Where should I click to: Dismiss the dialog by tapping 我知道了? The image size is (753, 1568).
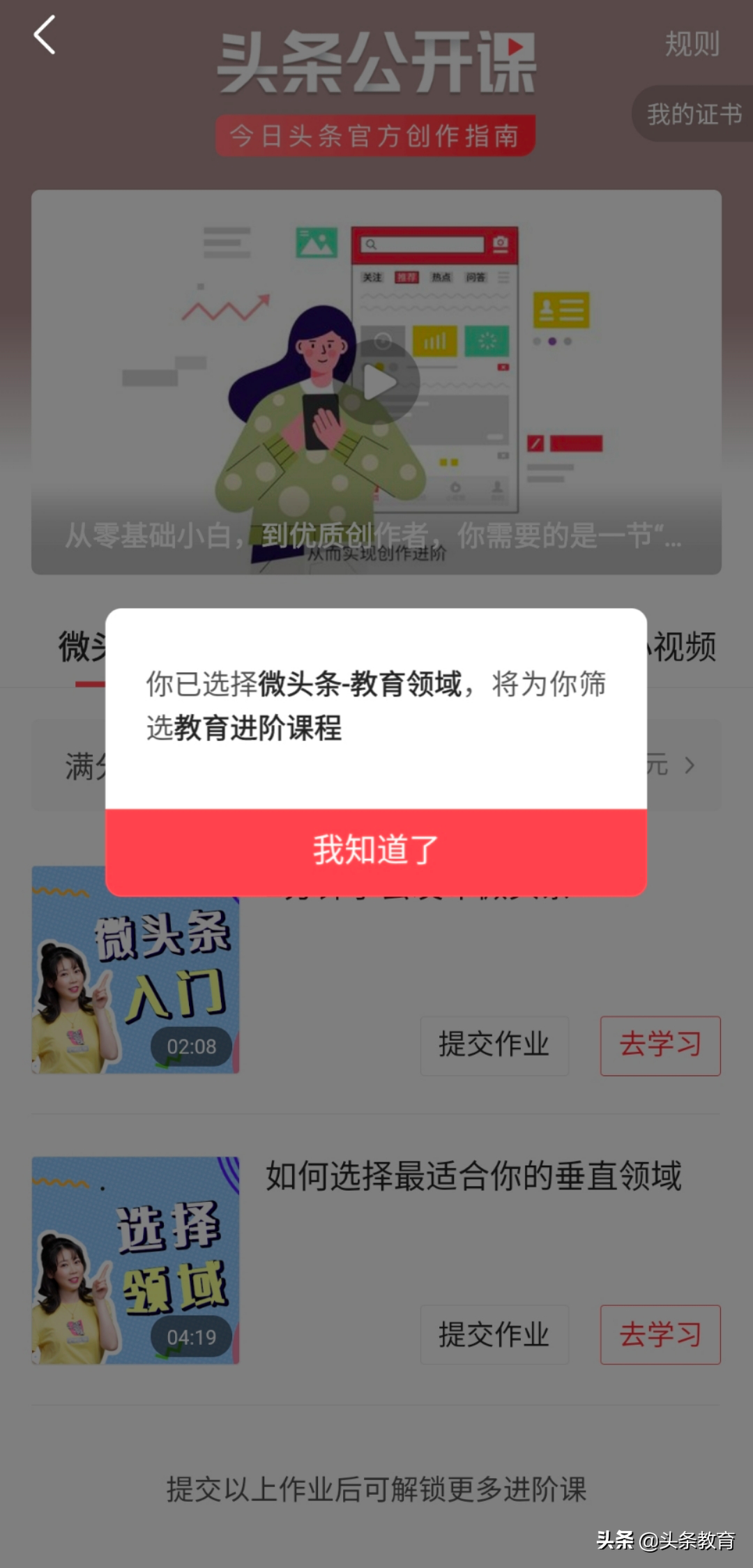376,849
